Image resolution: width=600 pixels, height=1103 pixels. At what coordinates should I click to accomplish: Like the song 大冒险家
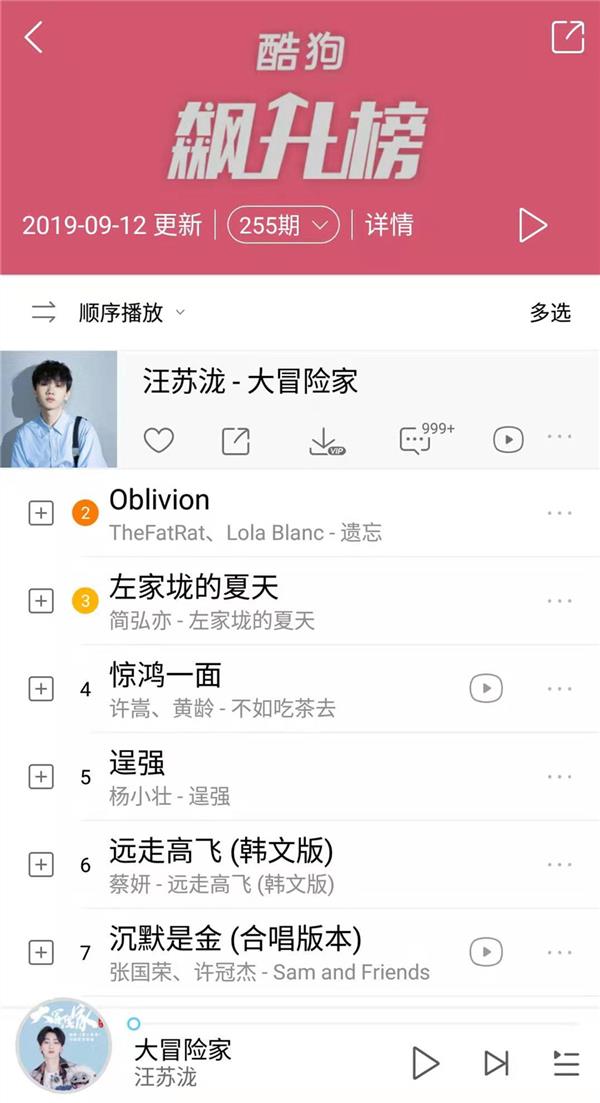click(159, 440)
